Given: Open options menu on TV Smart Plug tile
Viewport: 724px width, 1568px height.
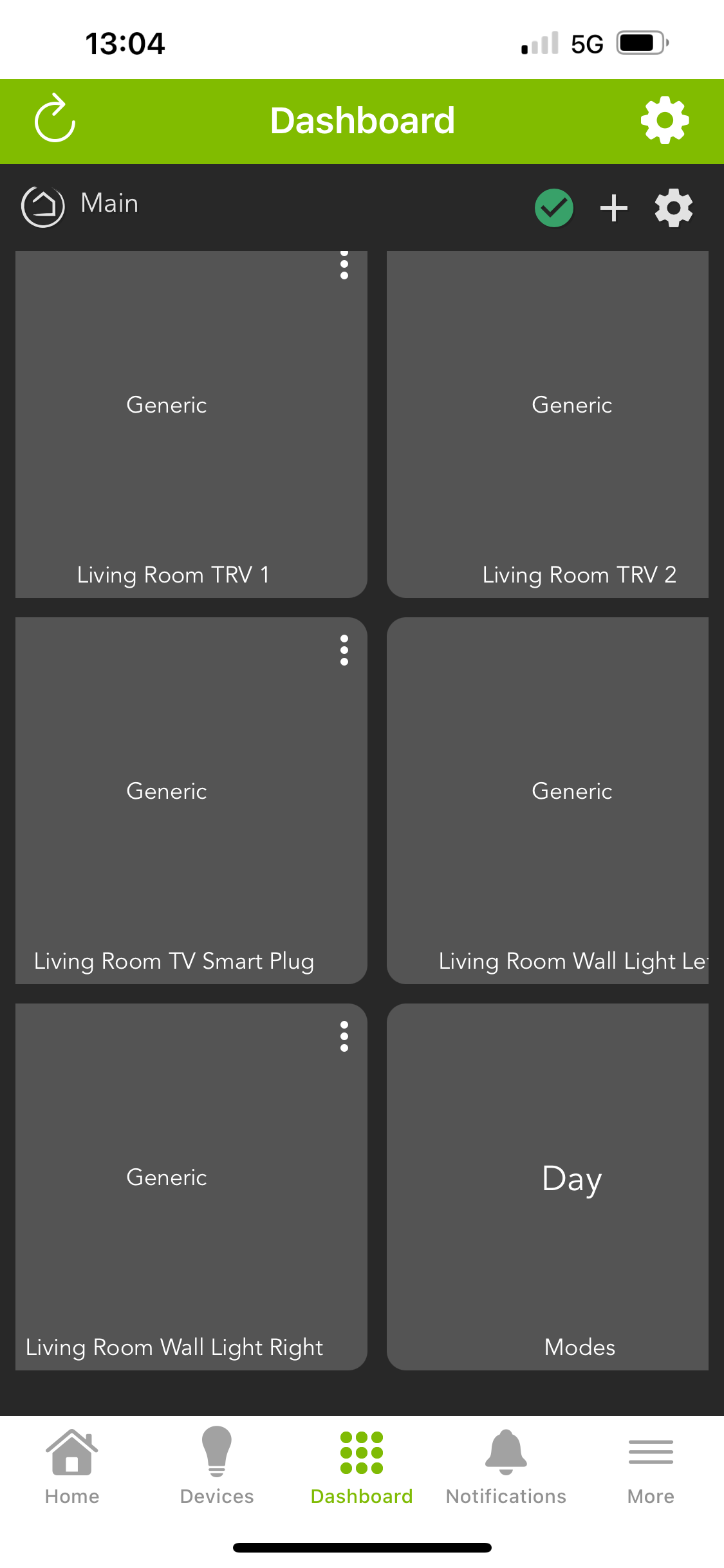Looking at the screenshot, I should coord(344,650).
